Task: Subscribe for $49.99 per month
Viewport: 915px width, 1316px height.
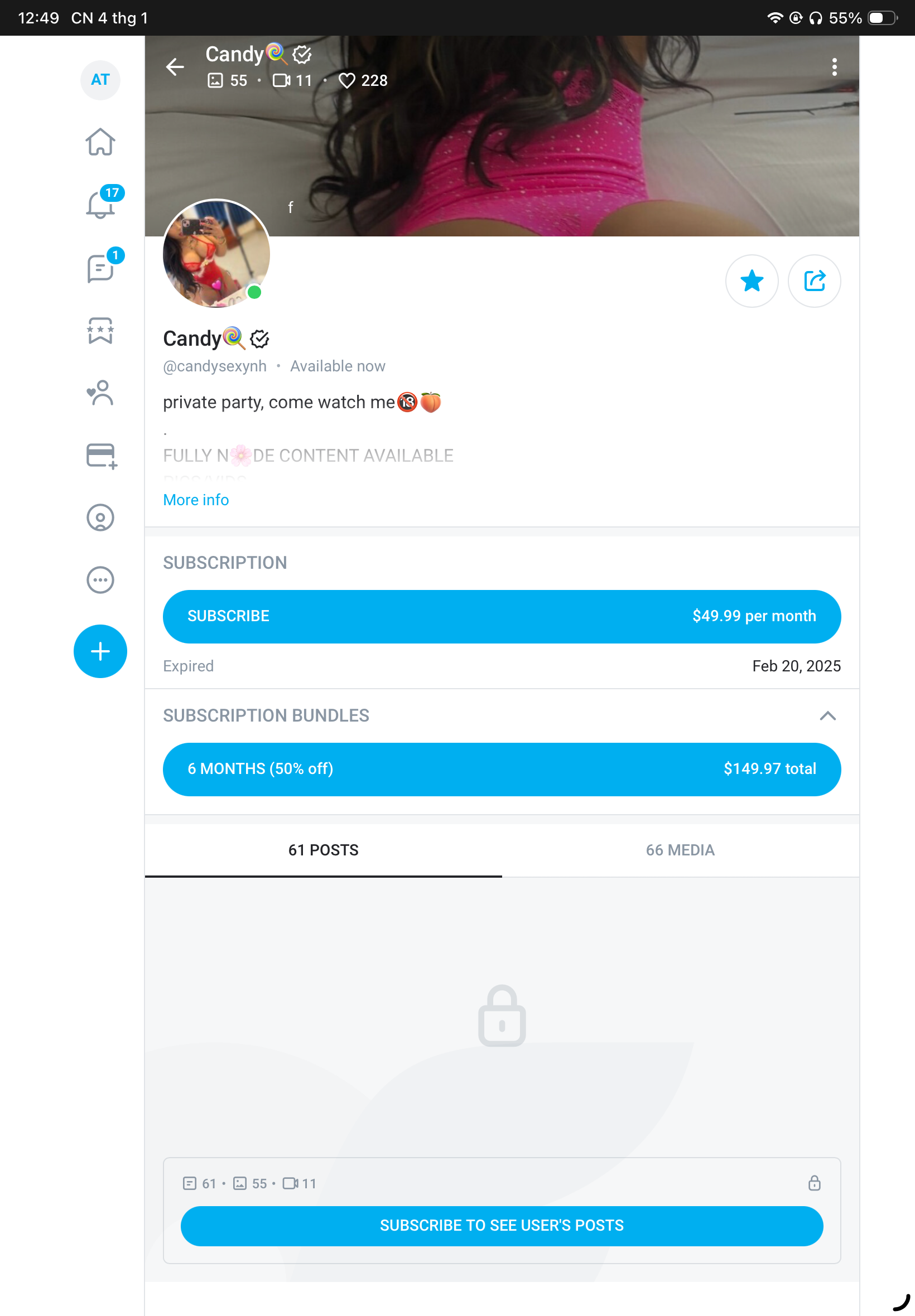Action: tap(502, 617)
